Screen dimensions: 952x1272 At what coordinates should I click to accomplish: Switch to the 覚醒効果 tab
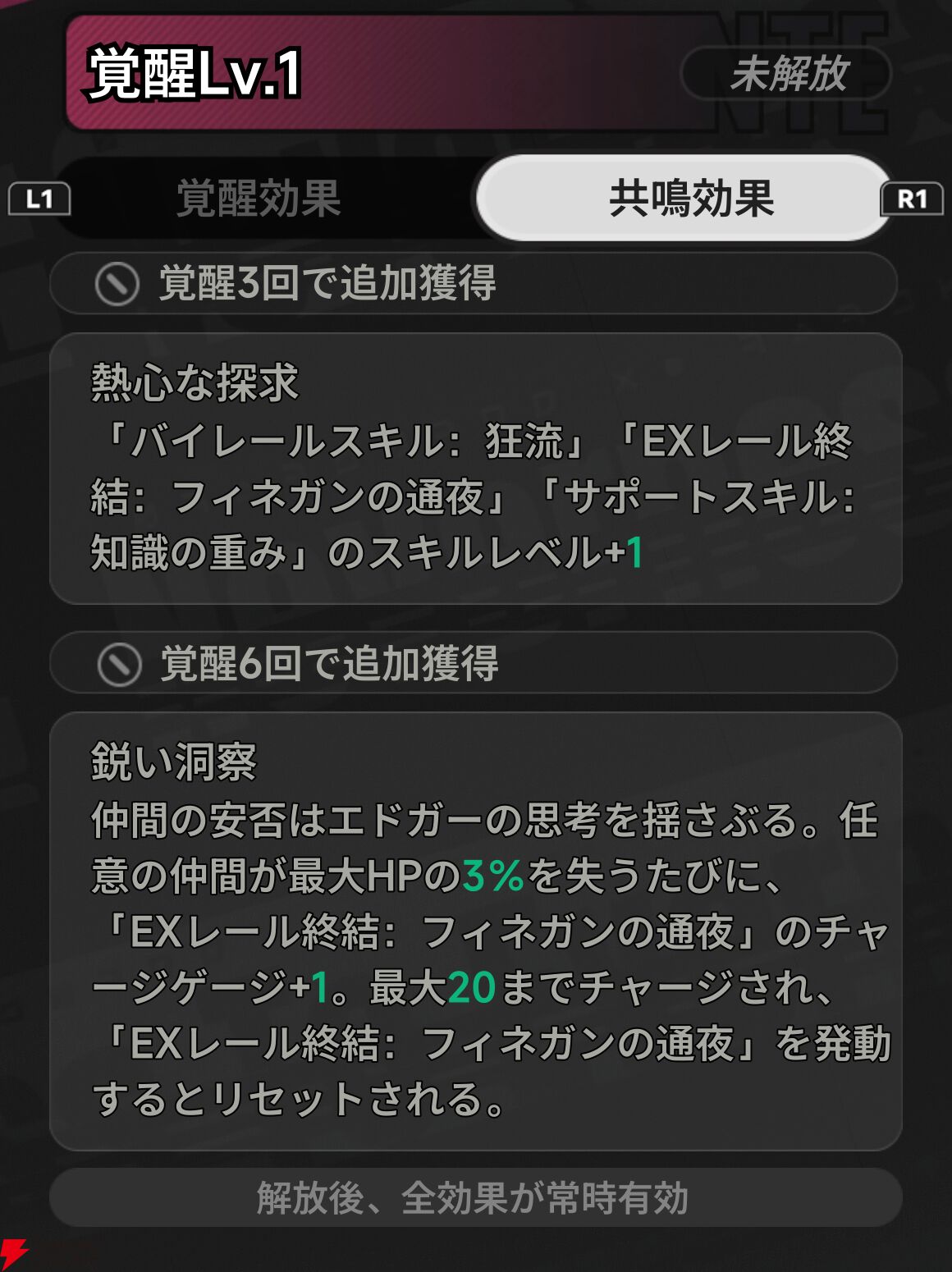(259, 195)
